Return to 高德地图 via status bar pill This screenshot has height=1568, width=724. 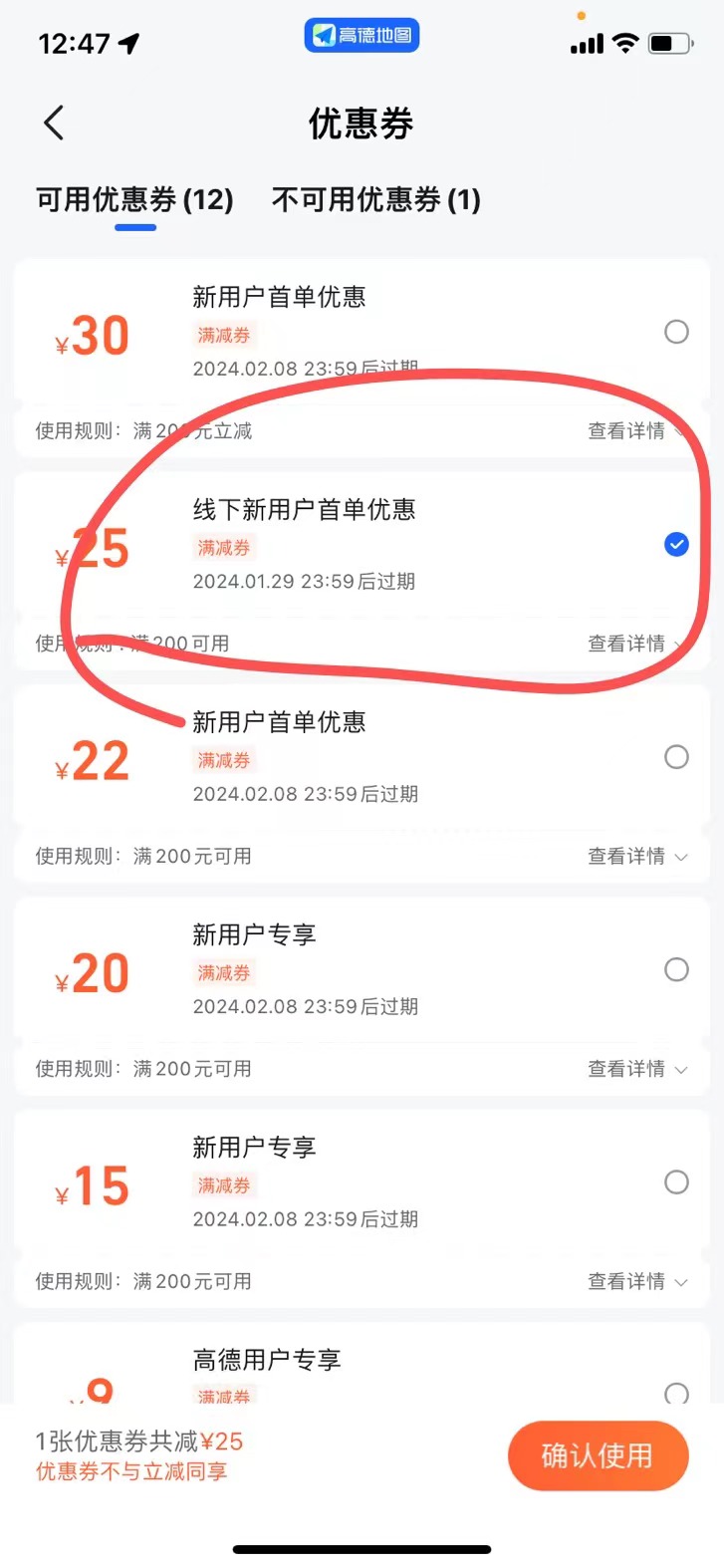pos(362,36)
